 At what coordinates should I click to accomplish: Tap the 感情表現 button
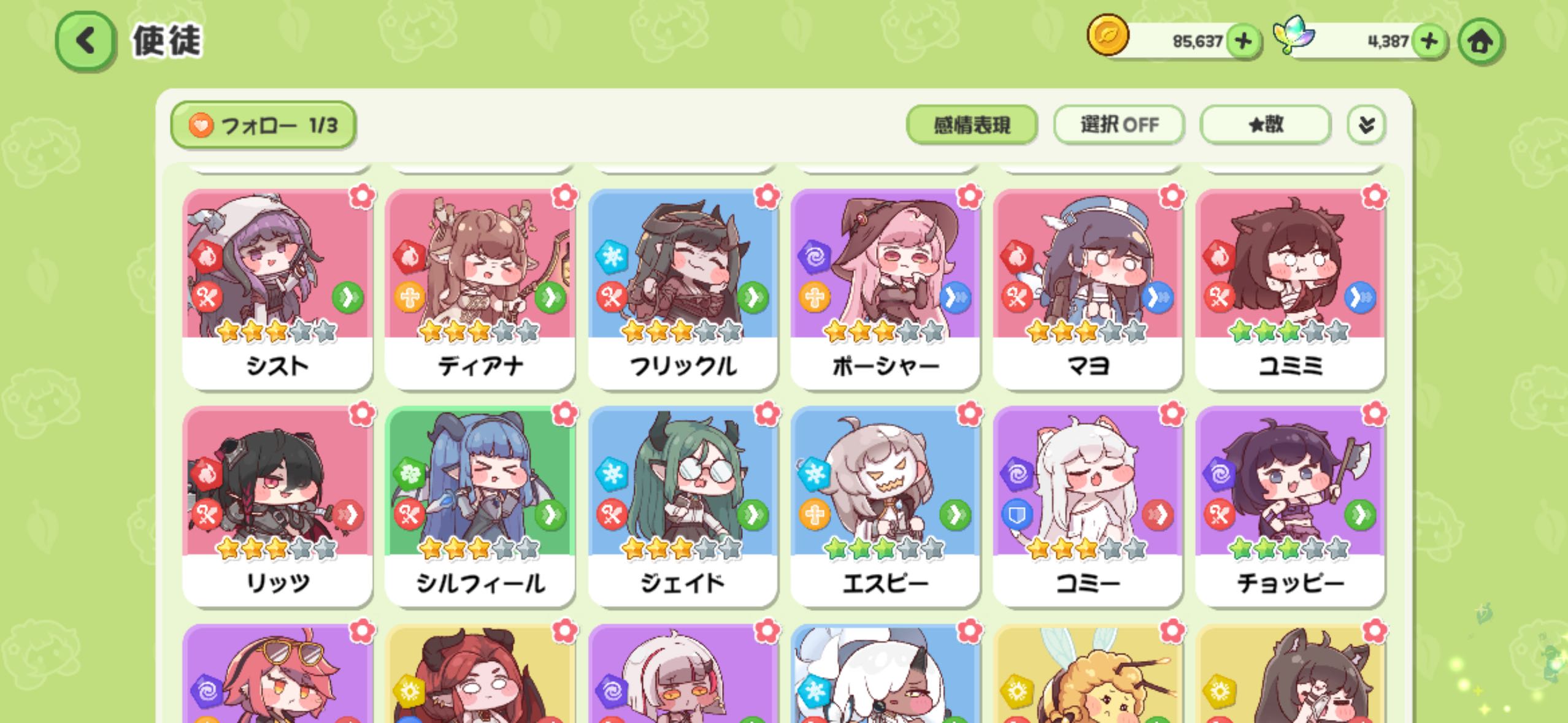click(x=971, y=125)
